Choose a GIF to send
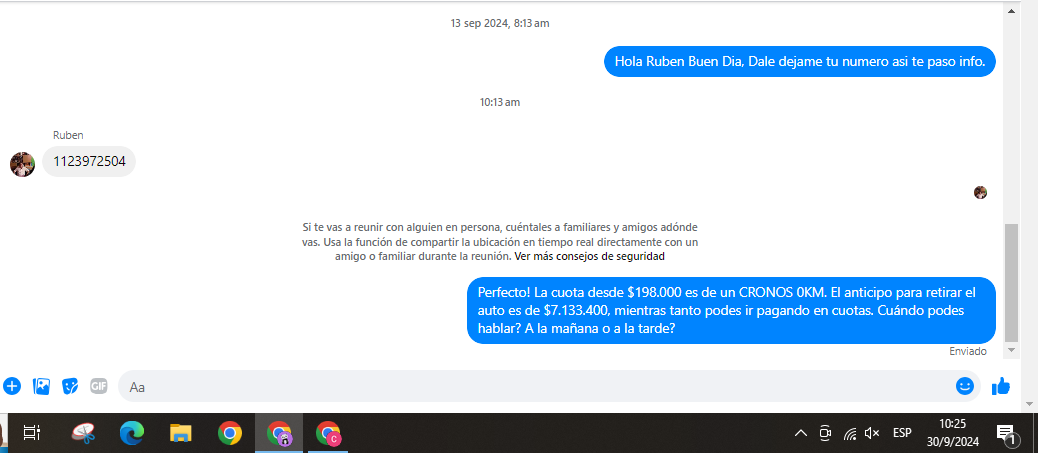This screenshot has width=1038, height=453. pyautogui.click(x=99, y=386)
